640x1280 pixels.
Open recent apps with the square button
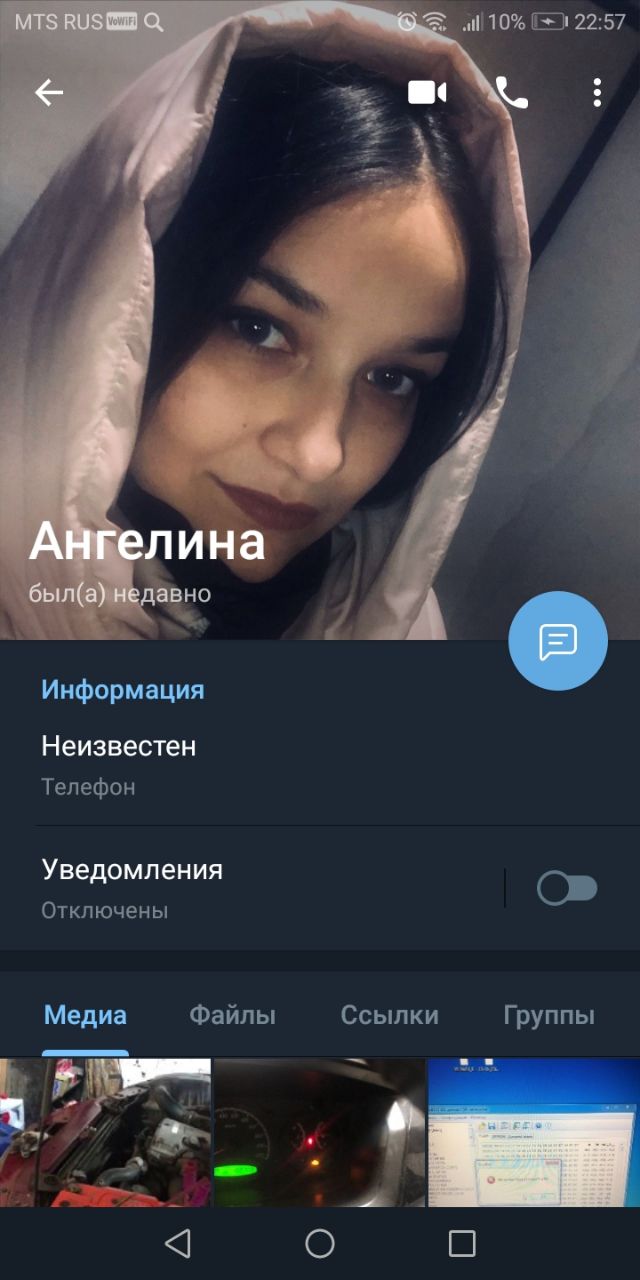(462, 1243)
